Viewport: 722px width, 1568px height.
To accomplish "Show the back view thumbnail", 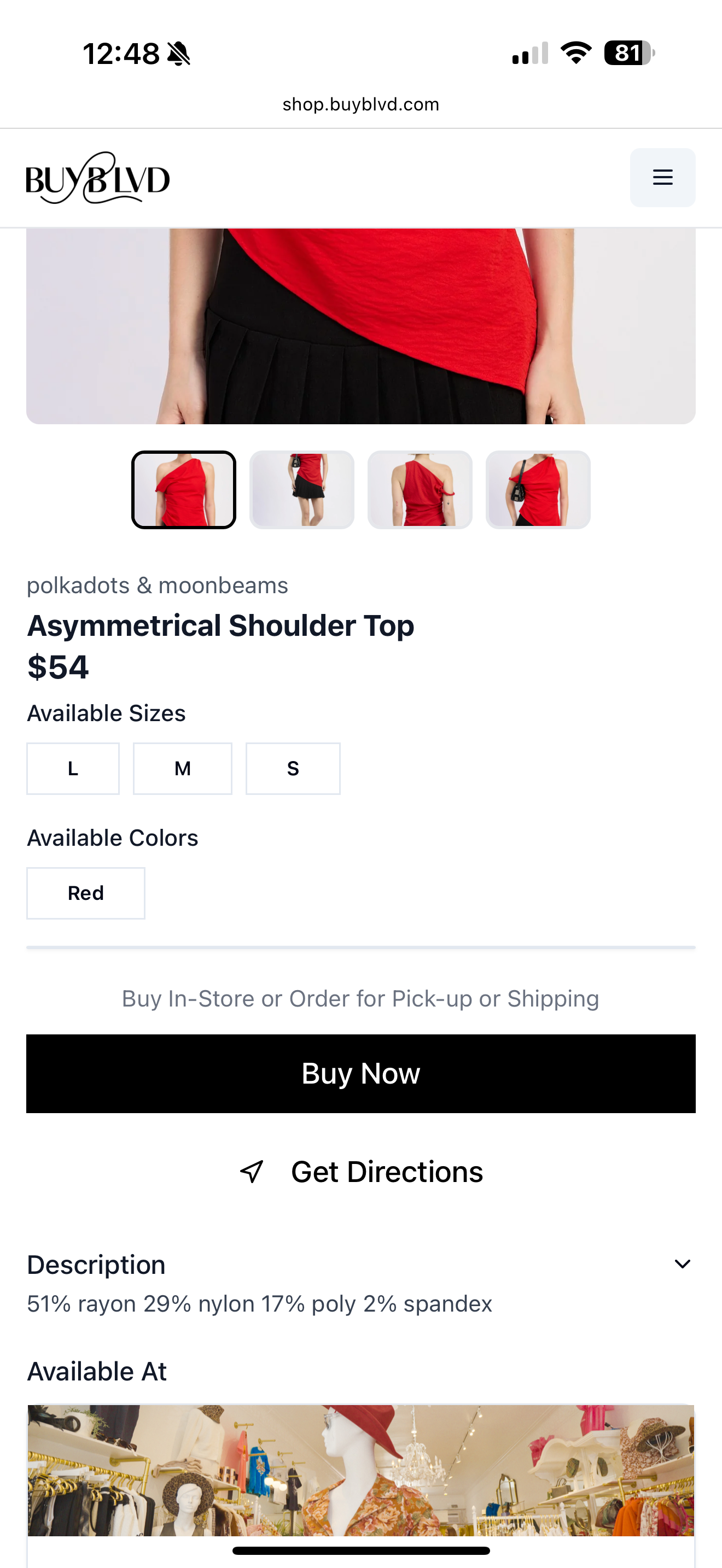I will (x=420, y=490).
